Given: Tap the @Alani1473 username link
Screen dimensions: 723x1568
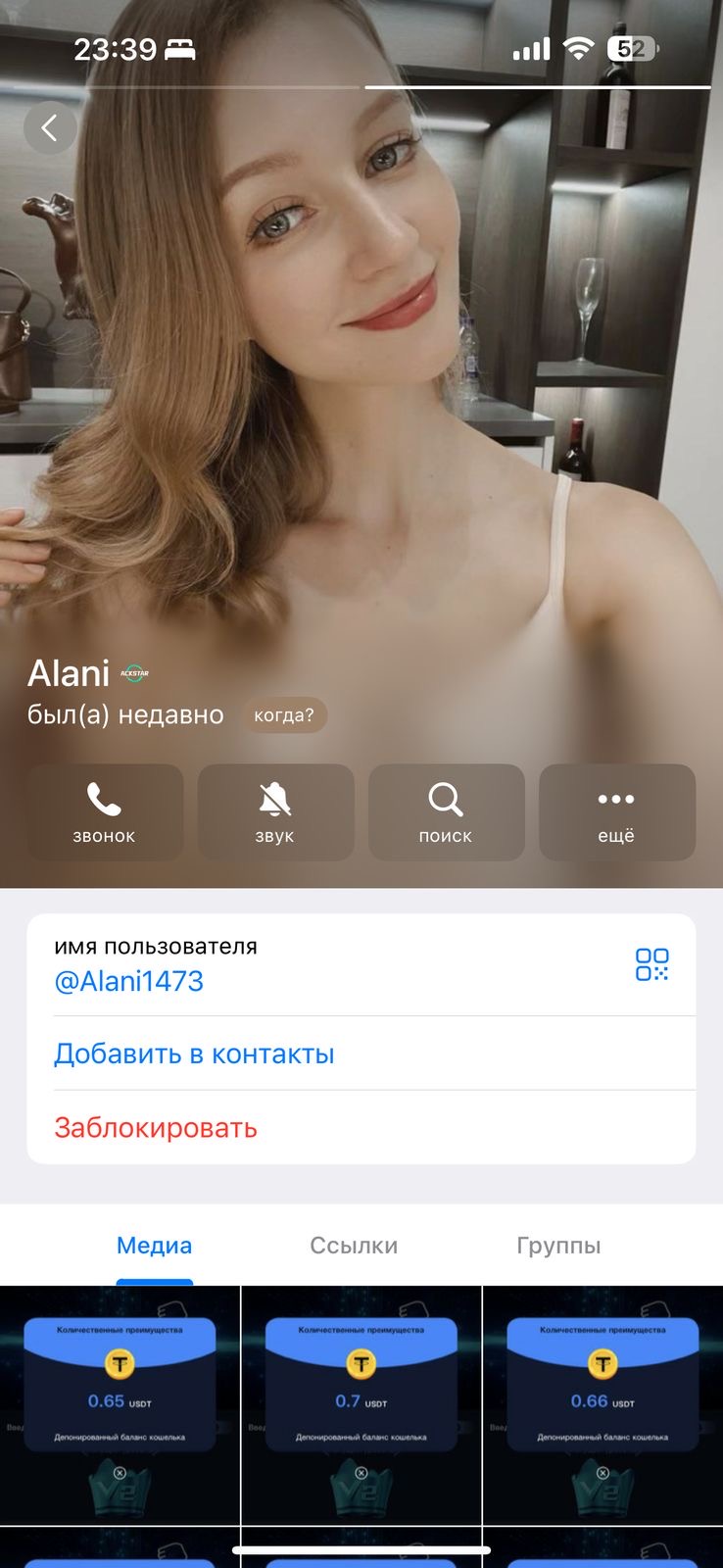Looking at the screenshot, I should (x=128, y=981).
